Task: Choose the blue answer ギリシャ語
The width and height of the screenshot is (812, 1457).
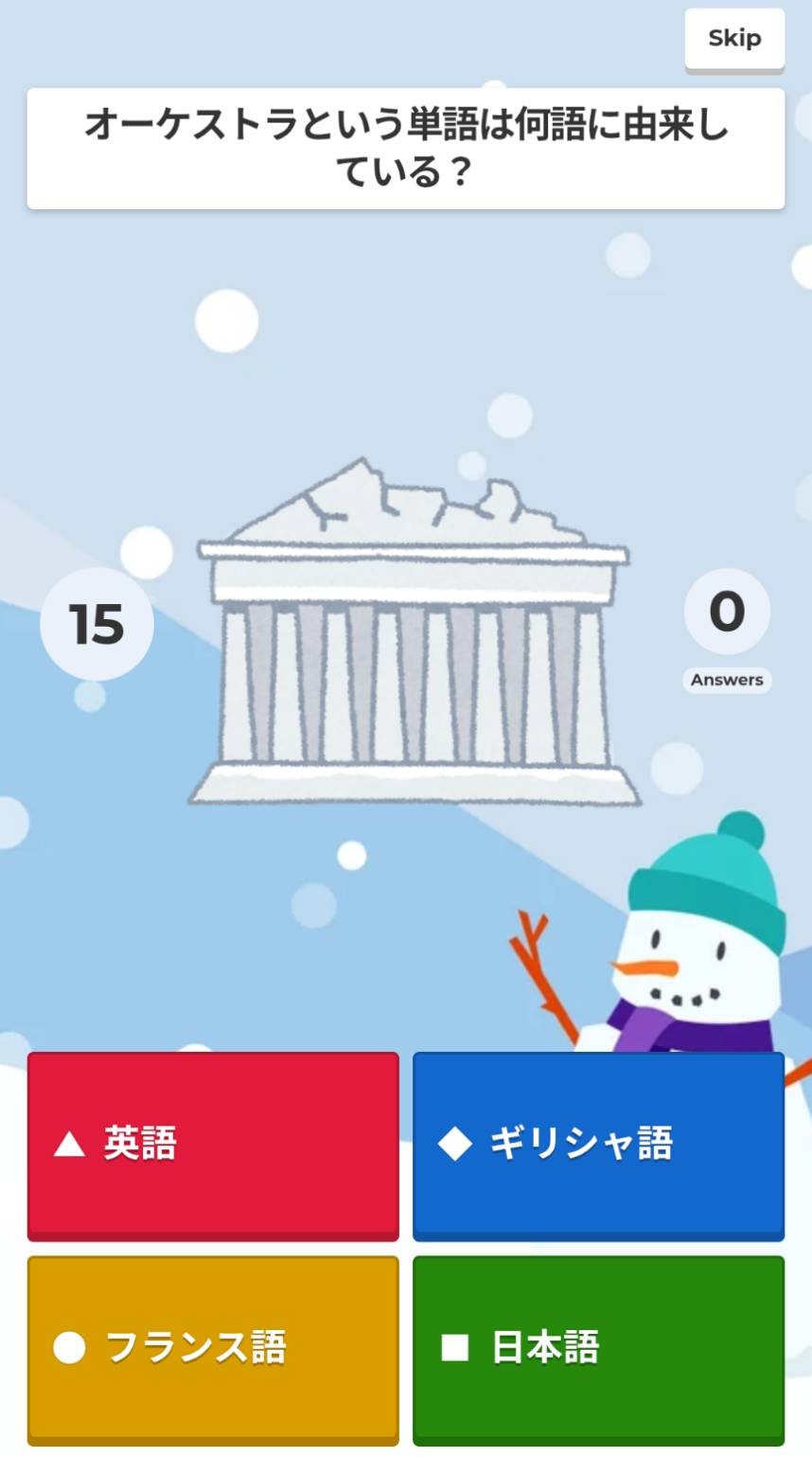Action: click(x=598, y=1144)
